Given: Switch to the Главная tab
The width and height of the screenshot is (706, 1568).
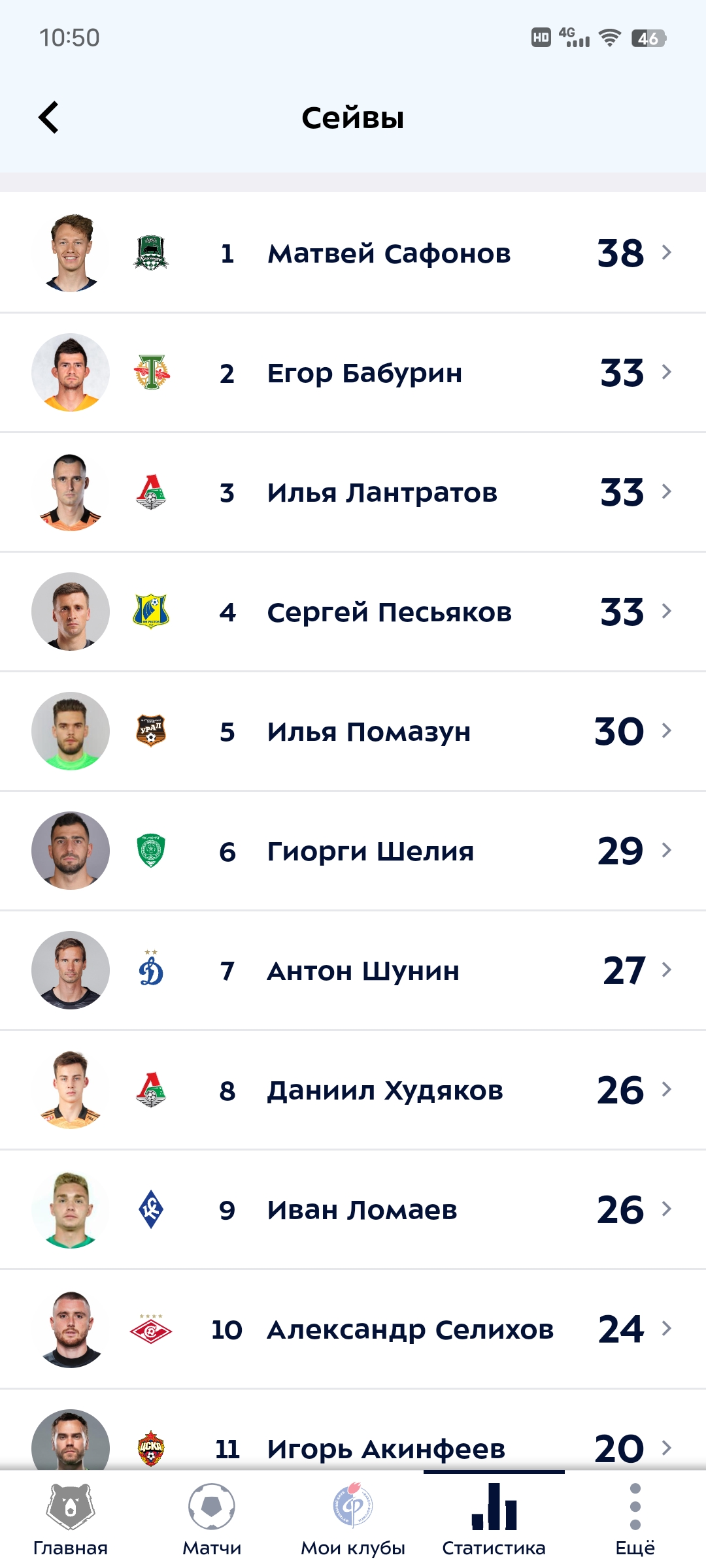Looking at the screenshot, I should point(71,1520).
